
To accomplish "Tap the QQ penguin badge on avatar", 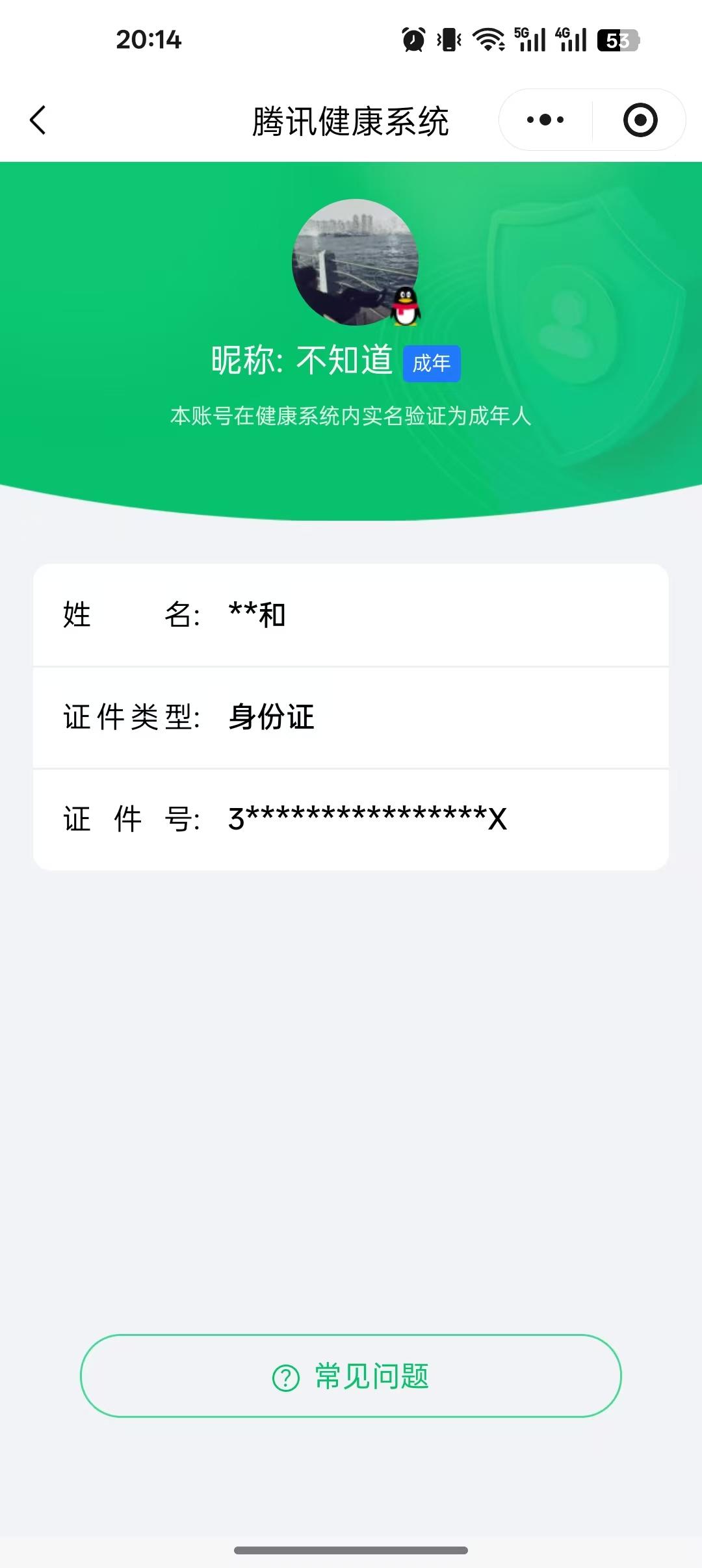I will [405, 308].
